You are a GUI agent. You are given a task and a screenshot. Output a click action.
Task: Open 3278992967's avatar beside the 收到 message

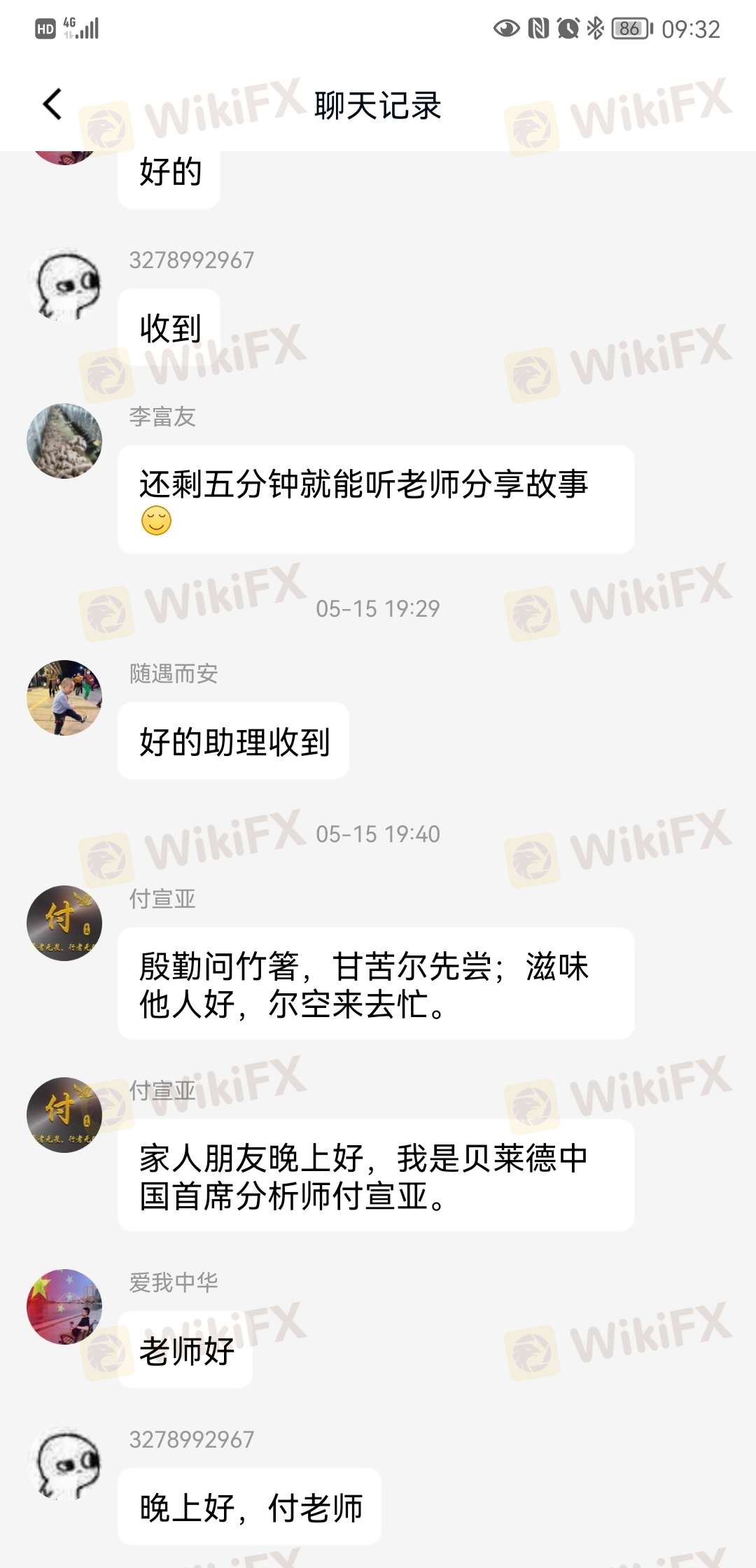66,286
